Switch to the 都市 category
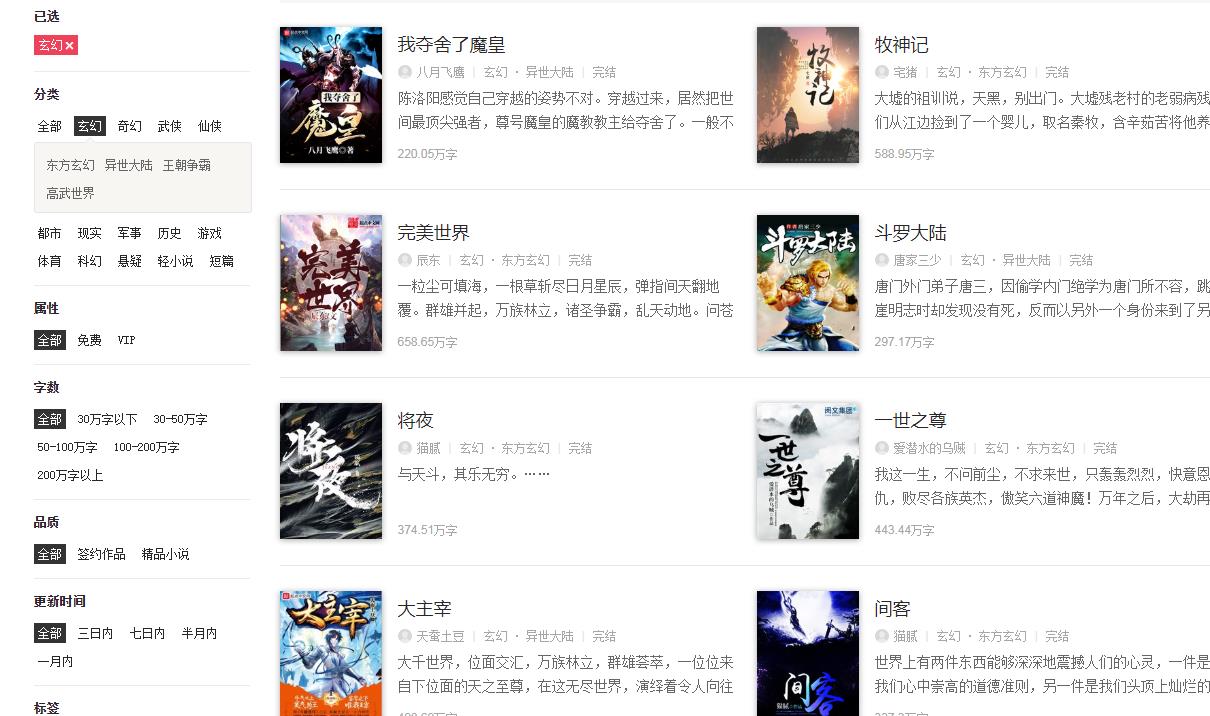 [49, 233]
